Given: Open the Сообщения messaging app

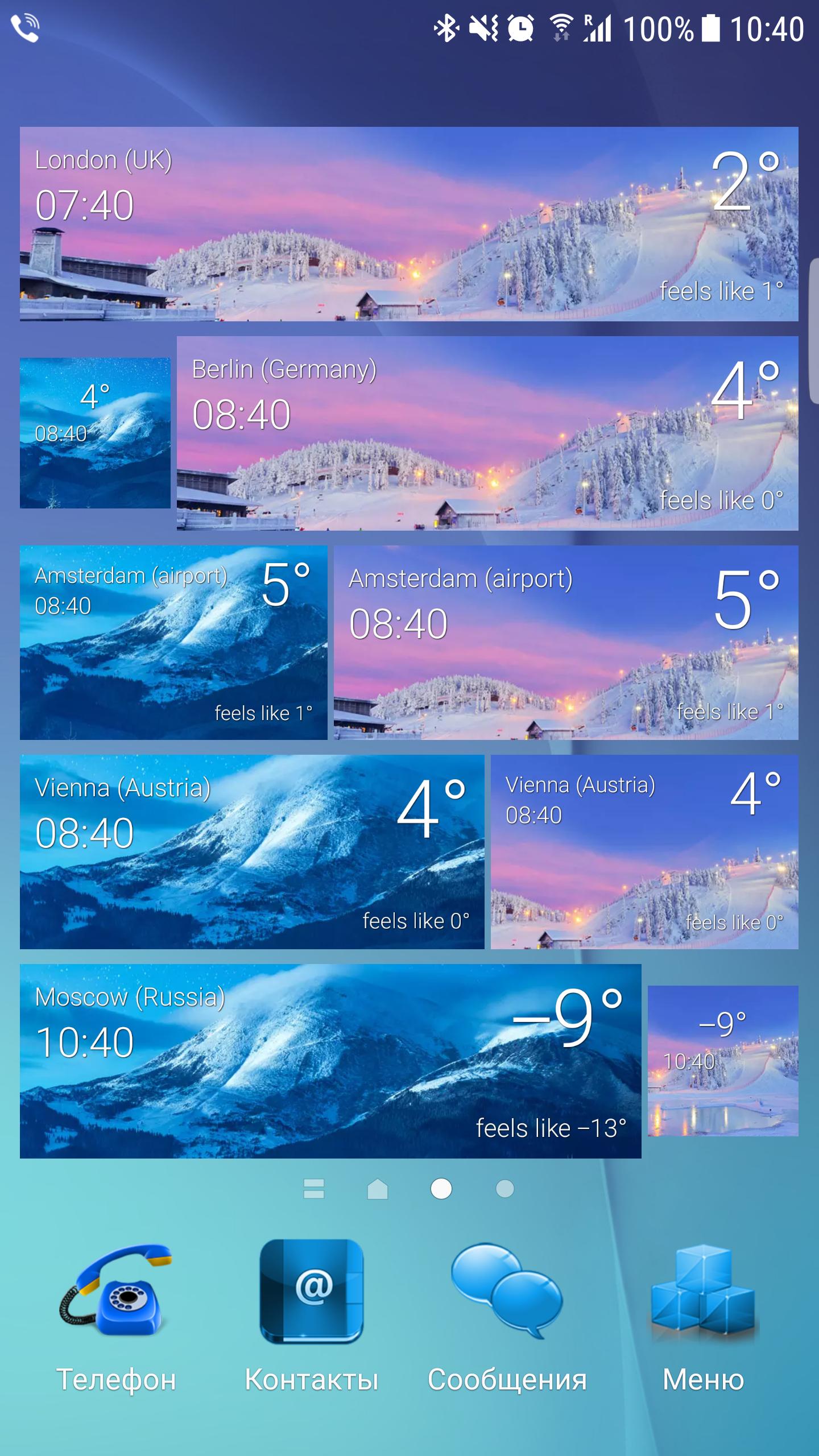Looking at the screenshot, I should (507, 1314).
